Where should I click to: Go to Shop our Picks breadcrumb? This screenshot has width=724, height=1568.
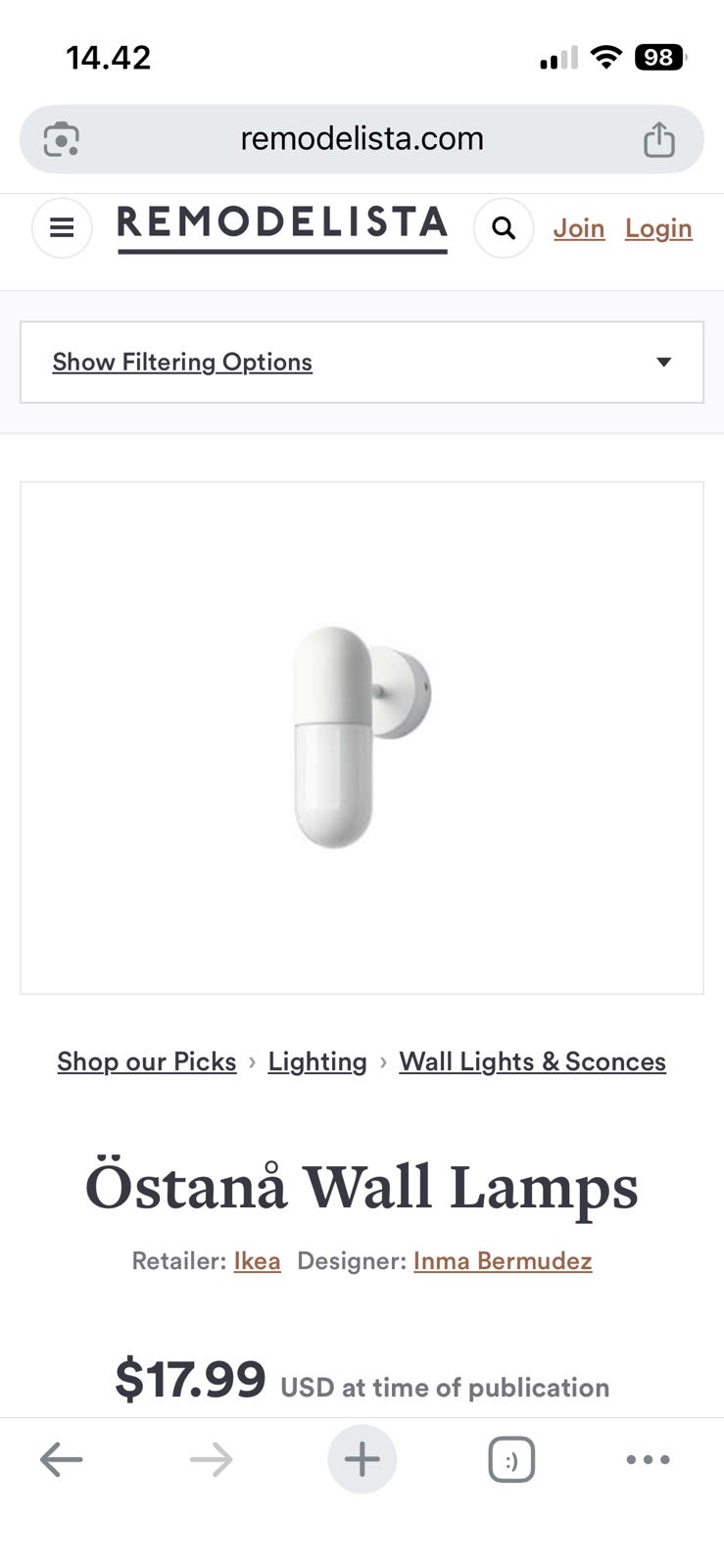[147, 1061]
